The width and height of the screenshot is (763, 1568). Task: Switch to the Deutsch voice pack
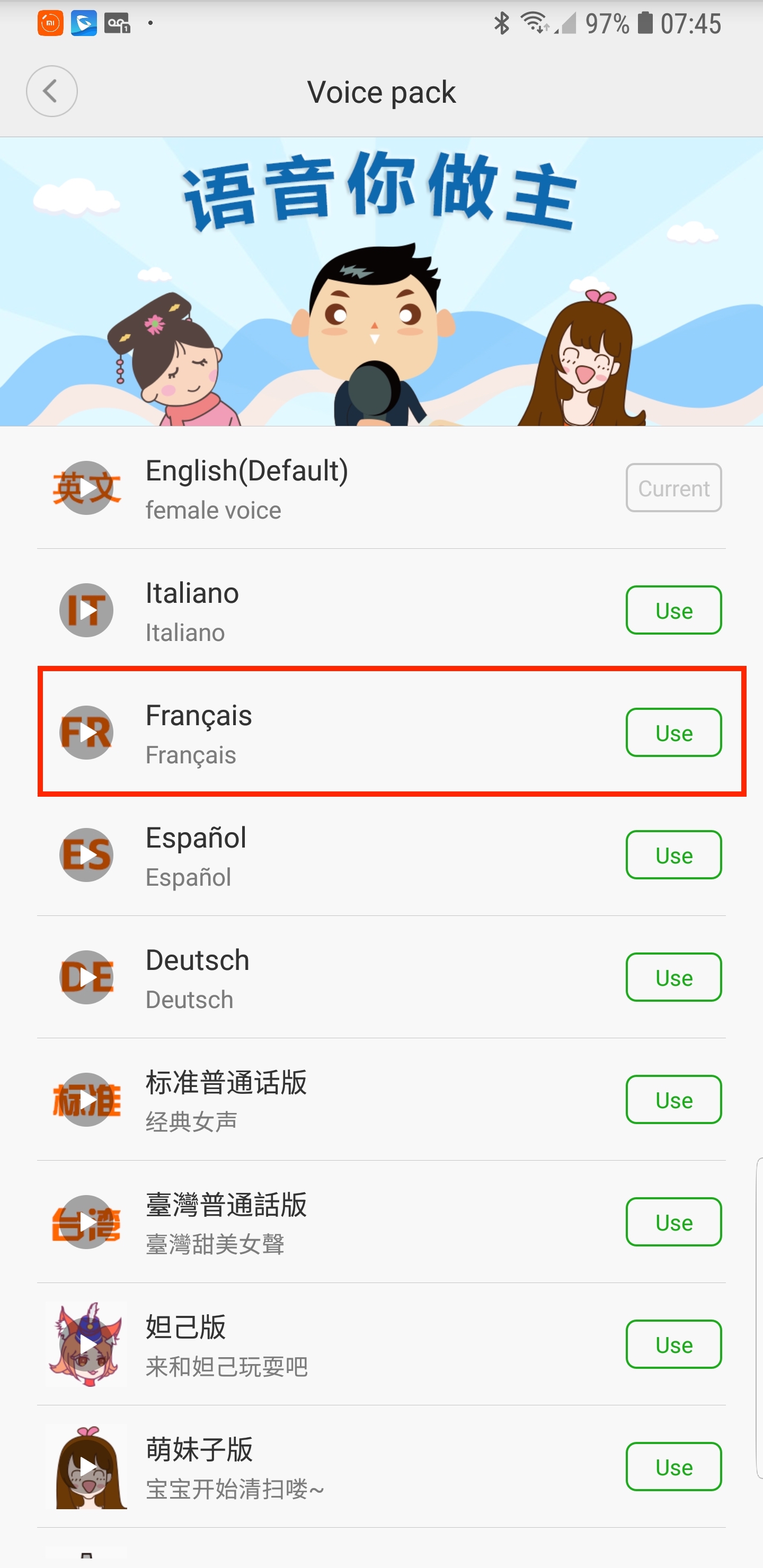point(673,977)
